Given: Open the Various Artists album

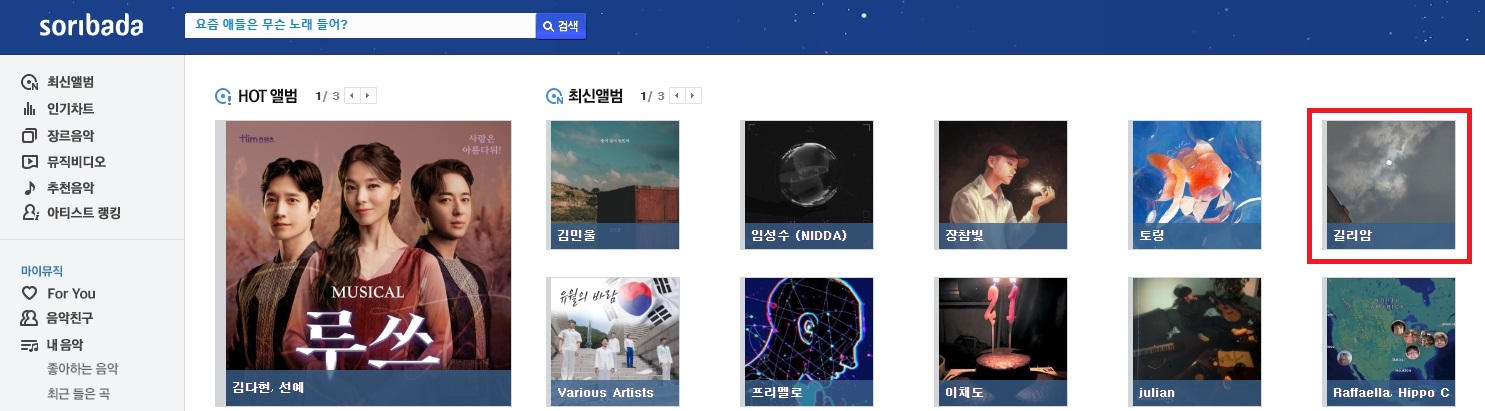Looking at the screenshot, I should coord(614,340).
